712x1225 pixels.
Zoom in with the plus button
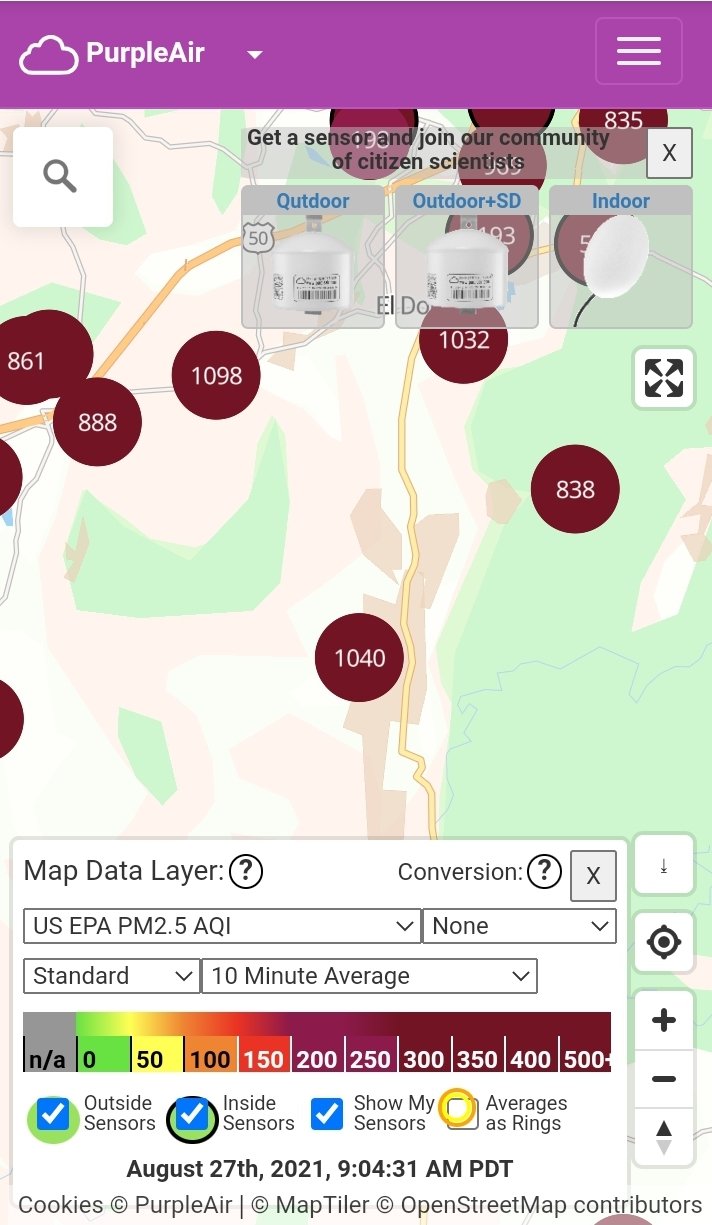pos(664,1021)
